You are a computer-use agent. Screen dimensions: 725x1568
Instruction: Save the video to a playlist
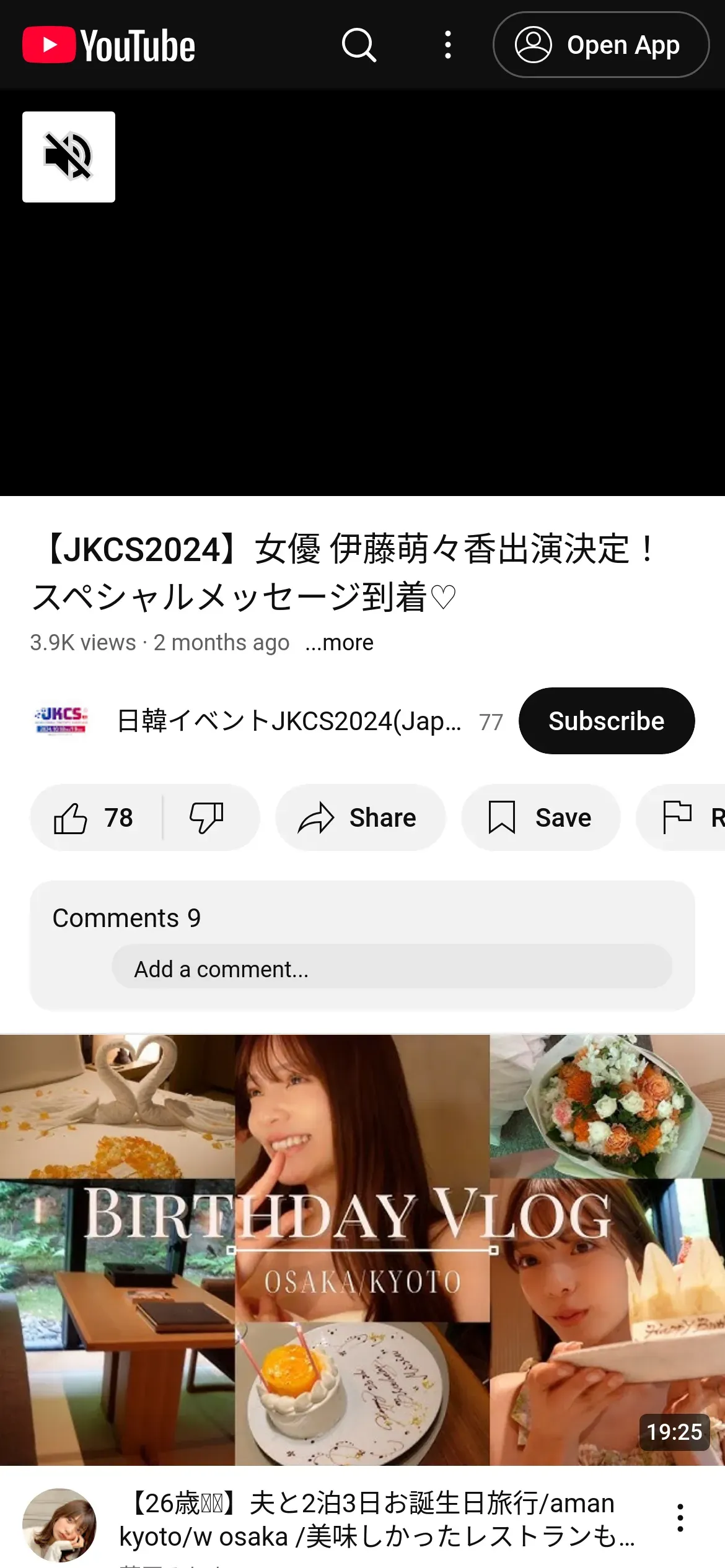pyautogui.click(x=540, y=817)
